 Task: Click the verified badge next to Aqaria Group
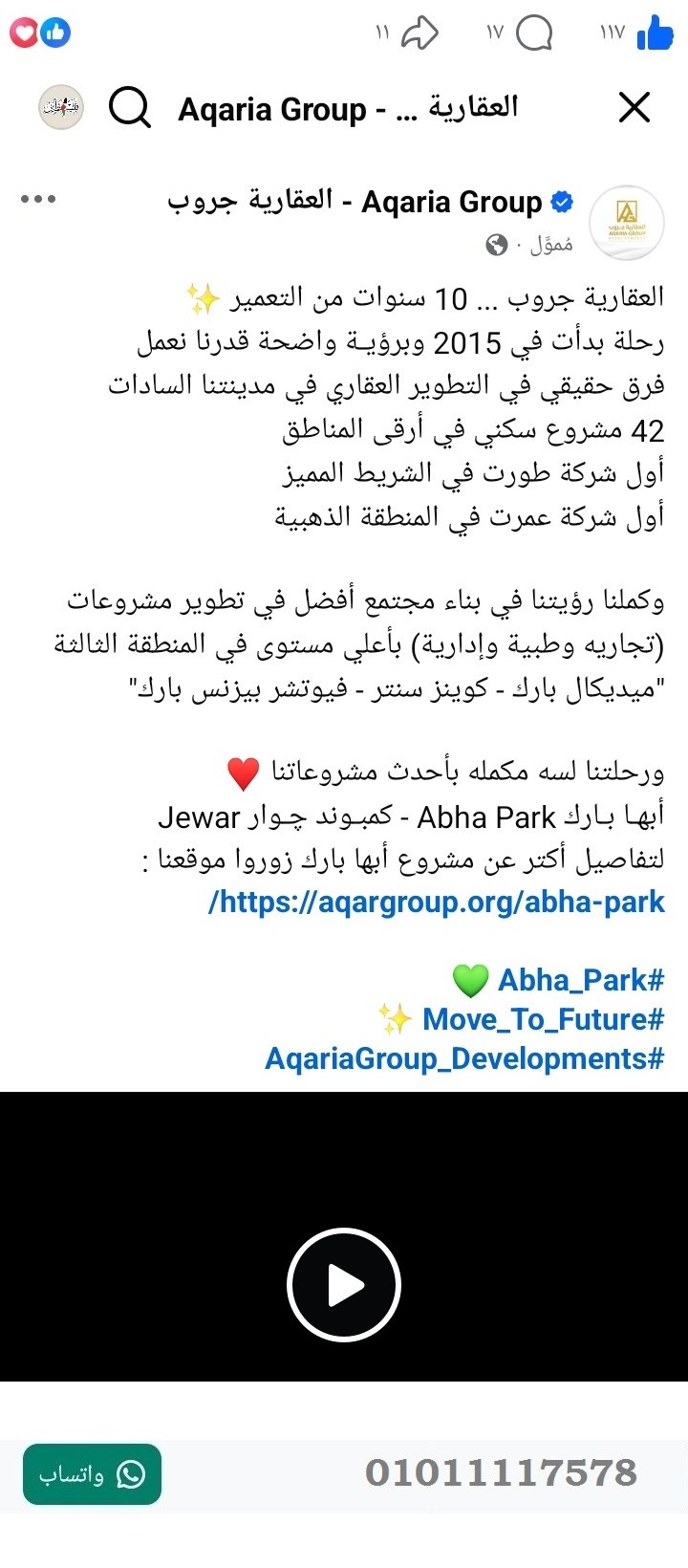click(561, 201)
